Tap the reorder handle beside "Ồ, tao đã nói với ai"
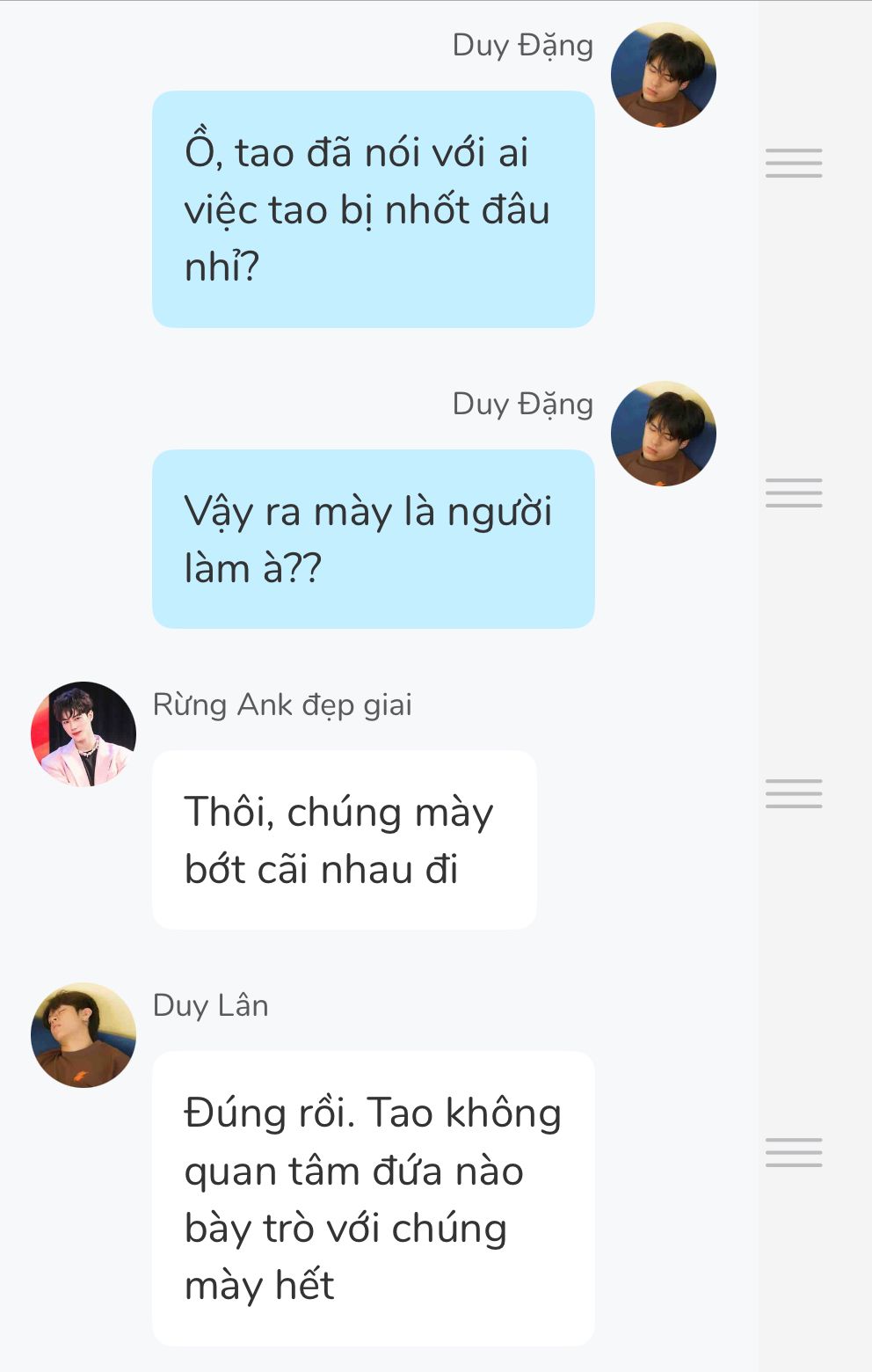Image resolution: width=872 pixels, height=1372 pixels. pos(794,164)
